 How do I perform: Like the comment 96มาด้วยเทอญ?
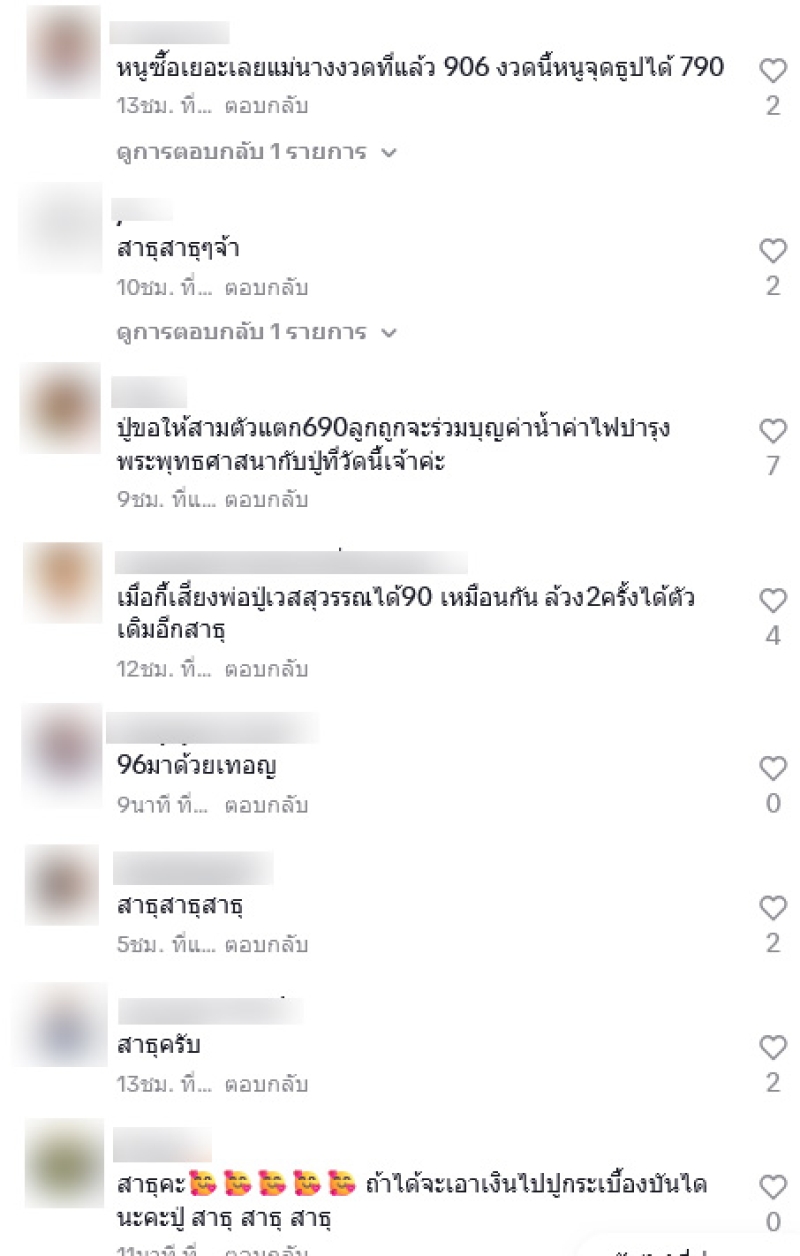click(773, 768)
